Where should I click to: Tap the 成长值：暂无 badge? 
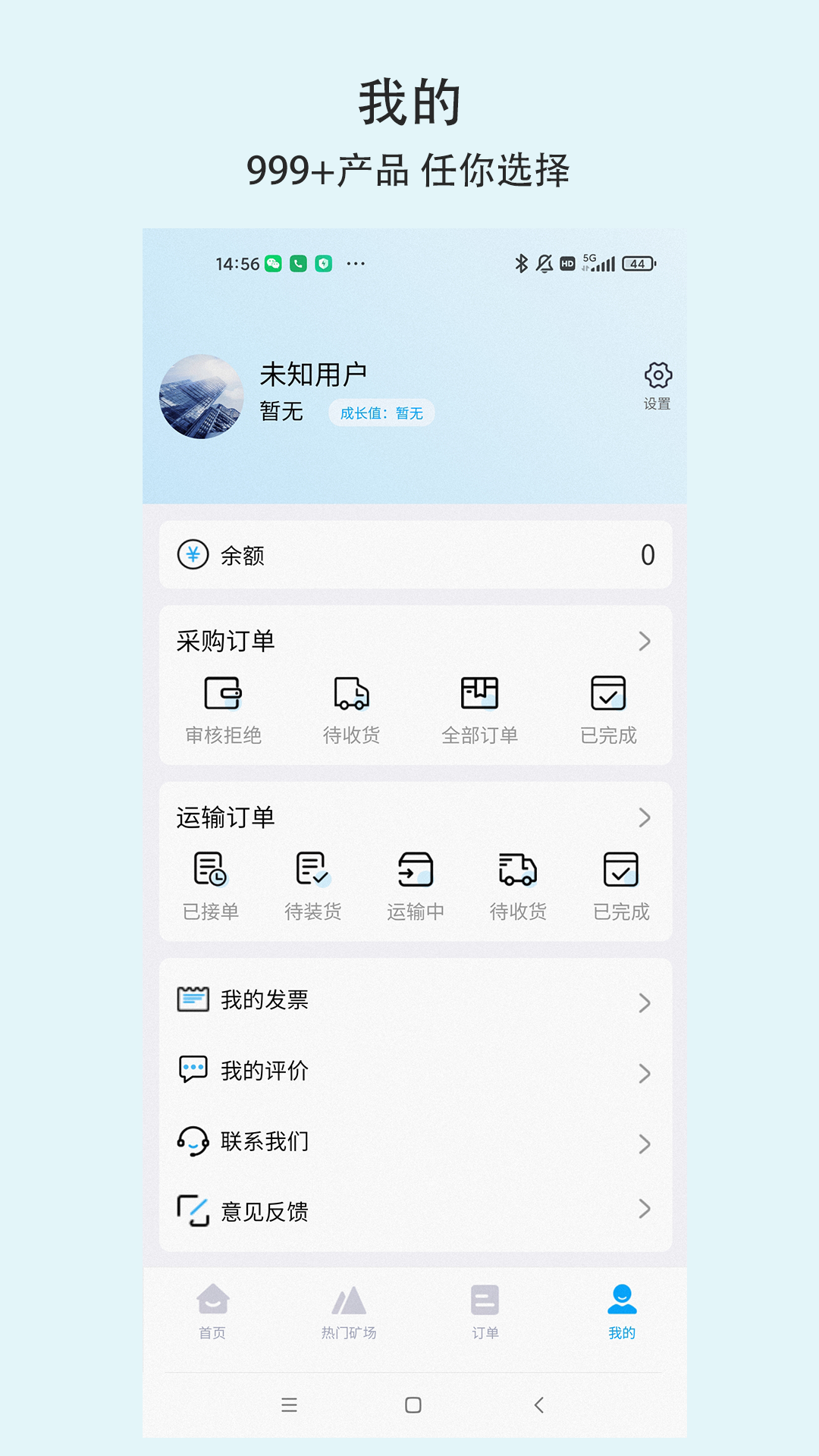pos(382,412)
